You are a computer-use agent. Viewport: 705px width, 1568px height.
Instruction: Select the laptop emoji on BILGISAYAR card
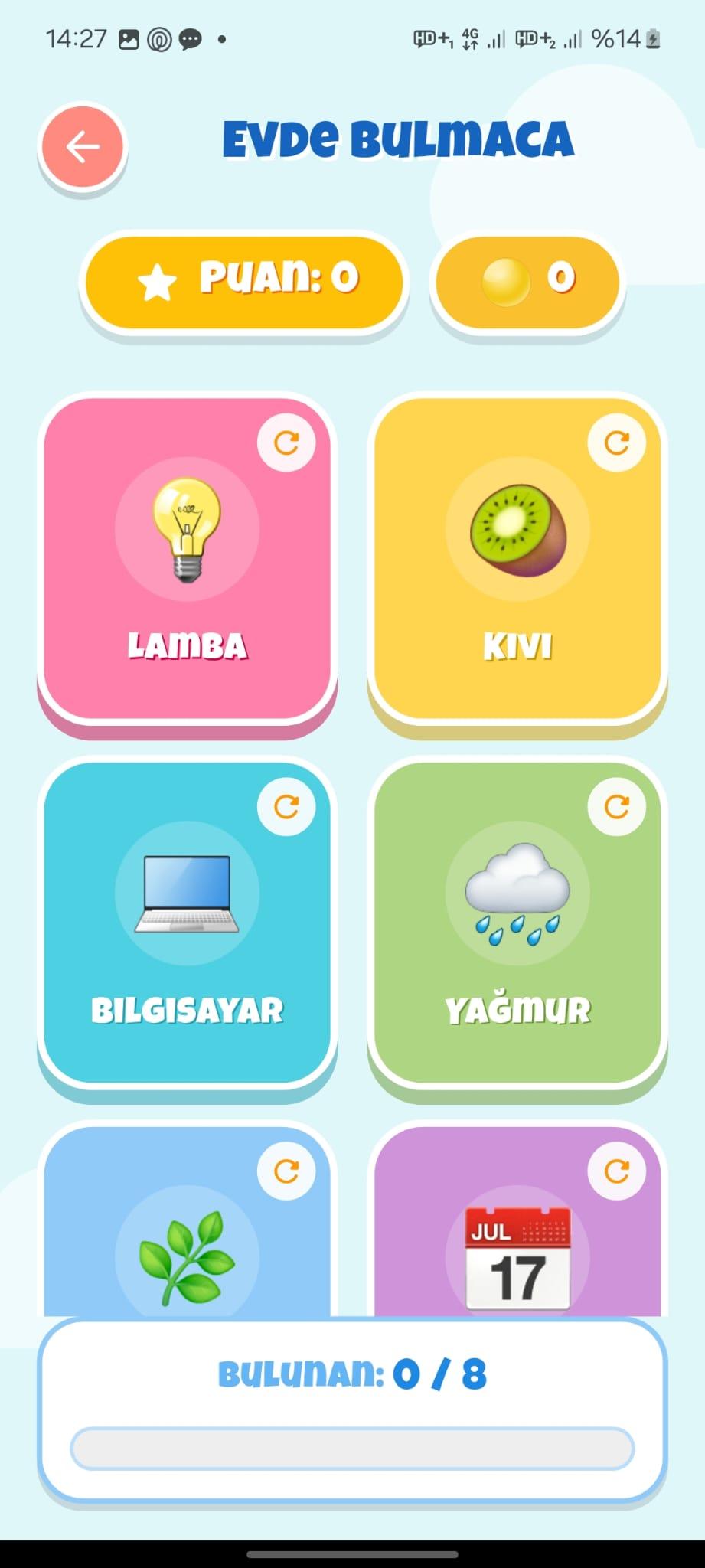(186, 893)
